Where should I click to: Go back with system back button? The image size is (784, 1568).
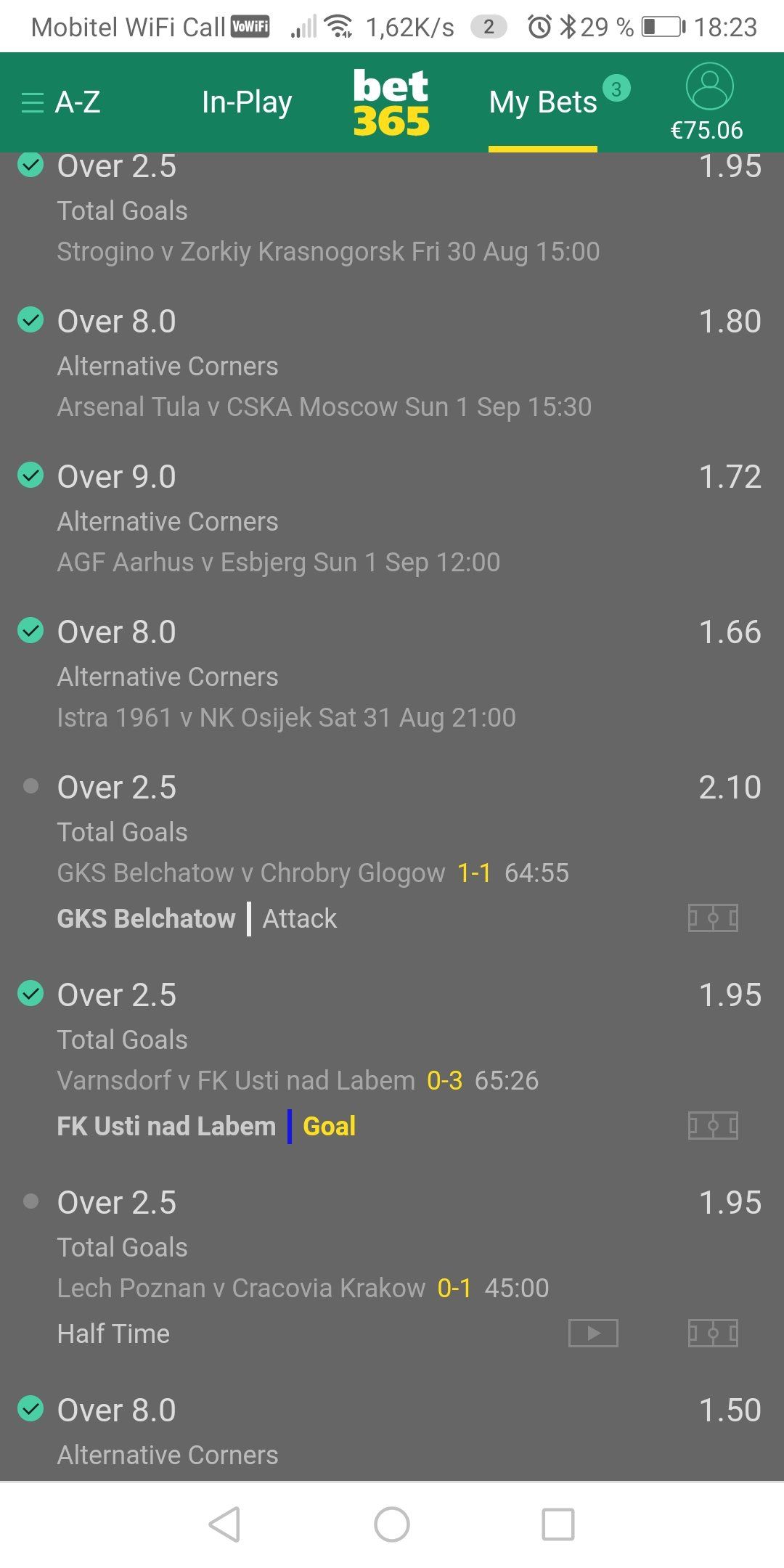pos(225,1524)
